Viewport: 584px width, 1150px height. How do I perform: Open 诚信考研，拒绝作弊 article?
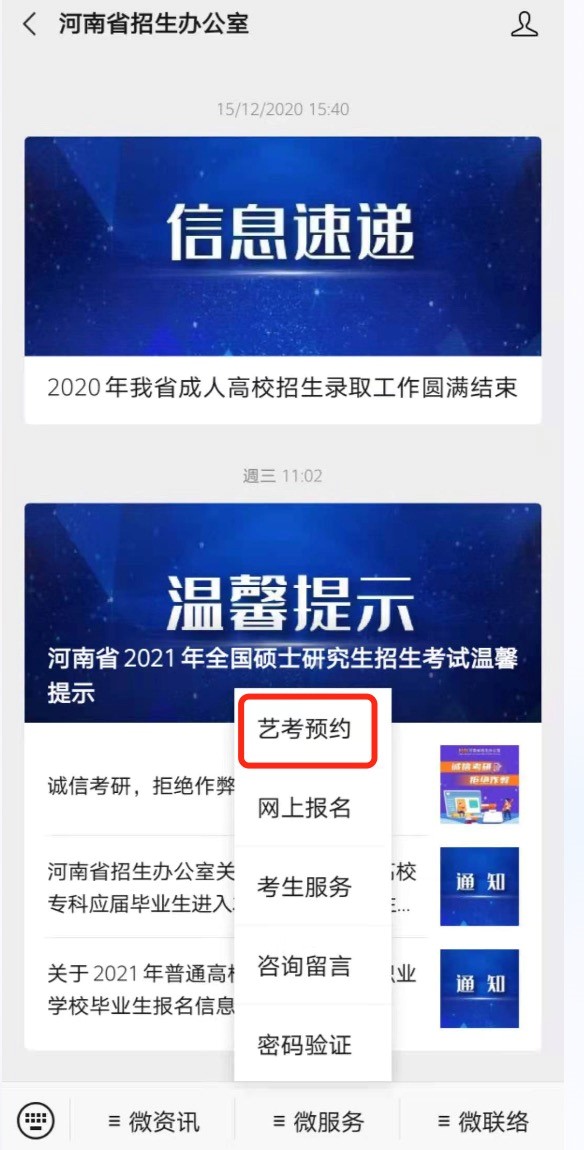pyautogui.click(x=141, y=787)
